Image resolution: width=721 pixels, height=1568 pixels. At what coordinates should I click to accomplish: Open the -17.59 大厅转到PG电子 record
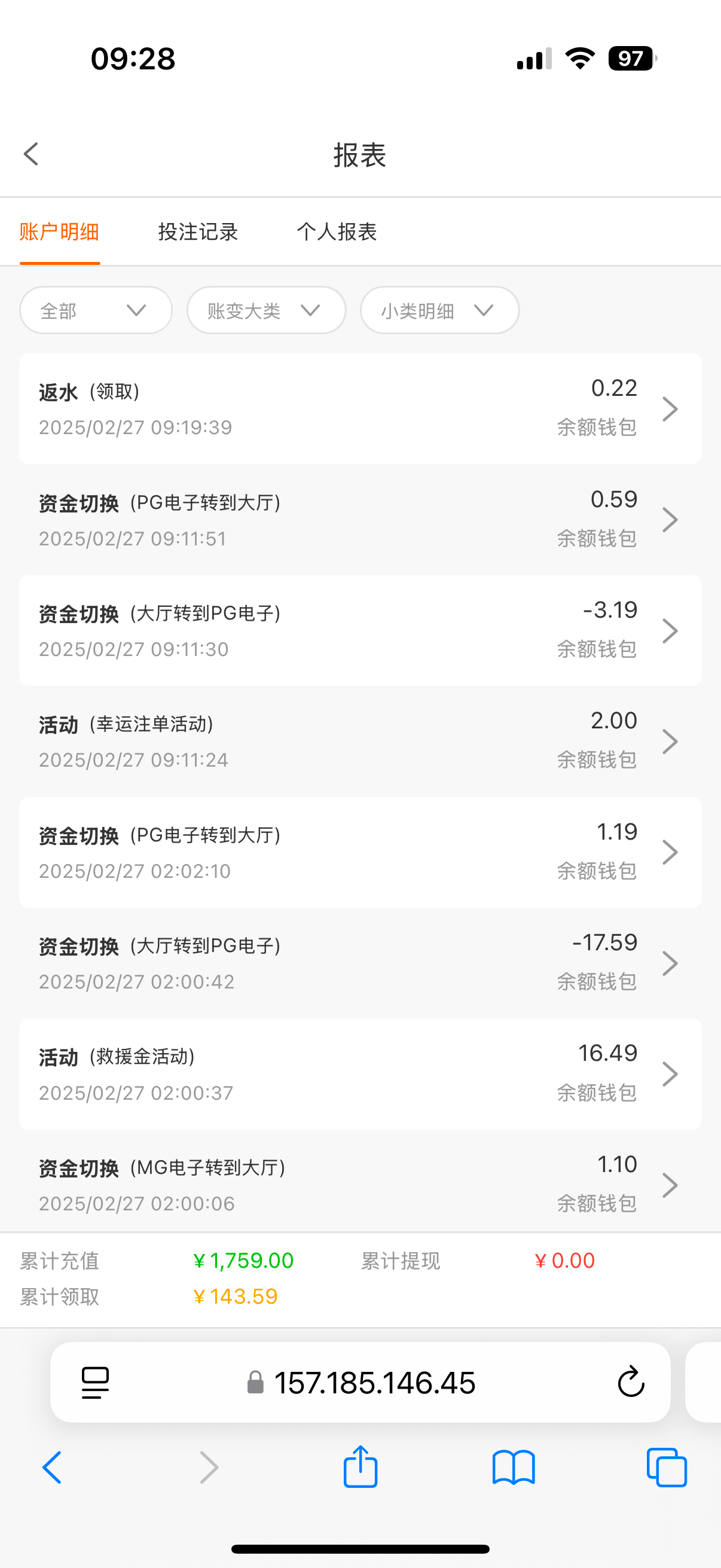pyautogui.click(x=360, y=963)
